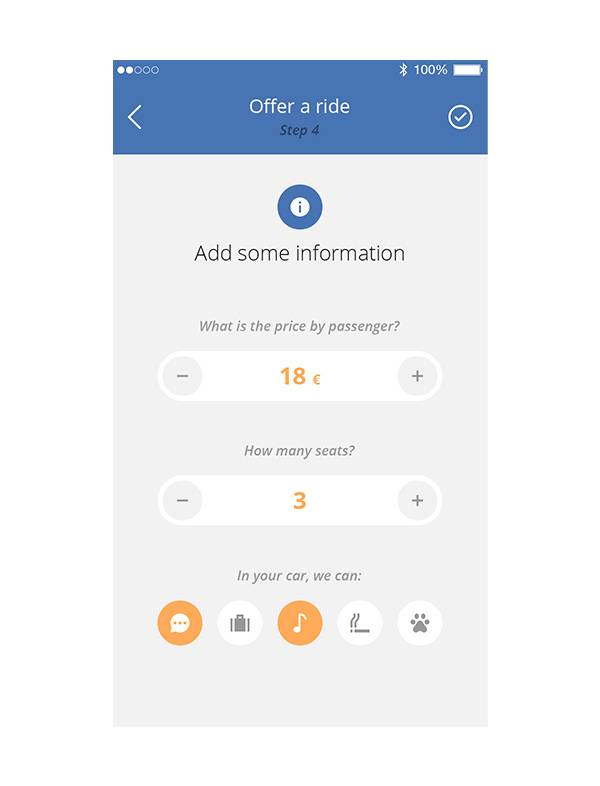Reduce the number of seats
Image resolution: width=600 pixels, height=786 pixels.
182,500
